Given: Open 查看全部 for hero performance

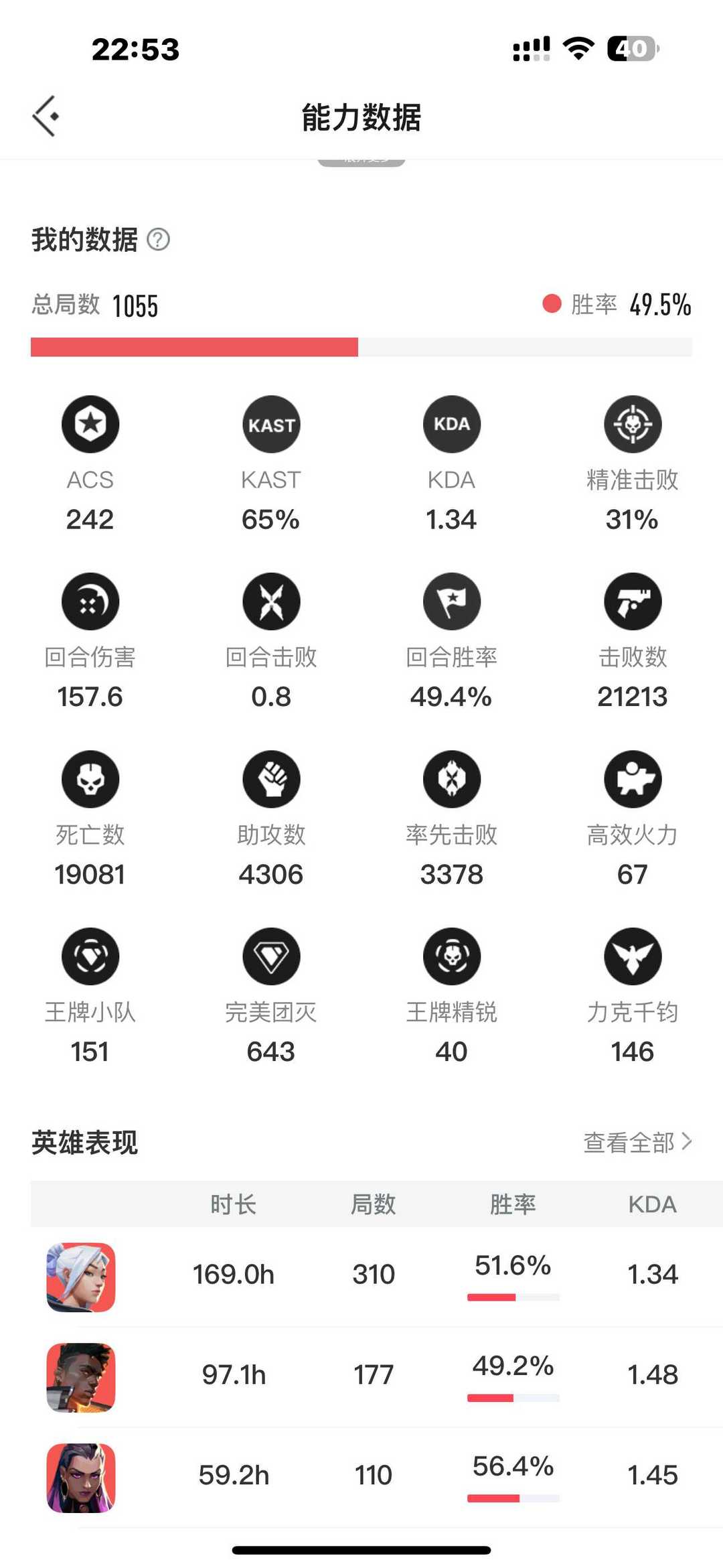Looking at the screenshot, I should [637, 1142].
